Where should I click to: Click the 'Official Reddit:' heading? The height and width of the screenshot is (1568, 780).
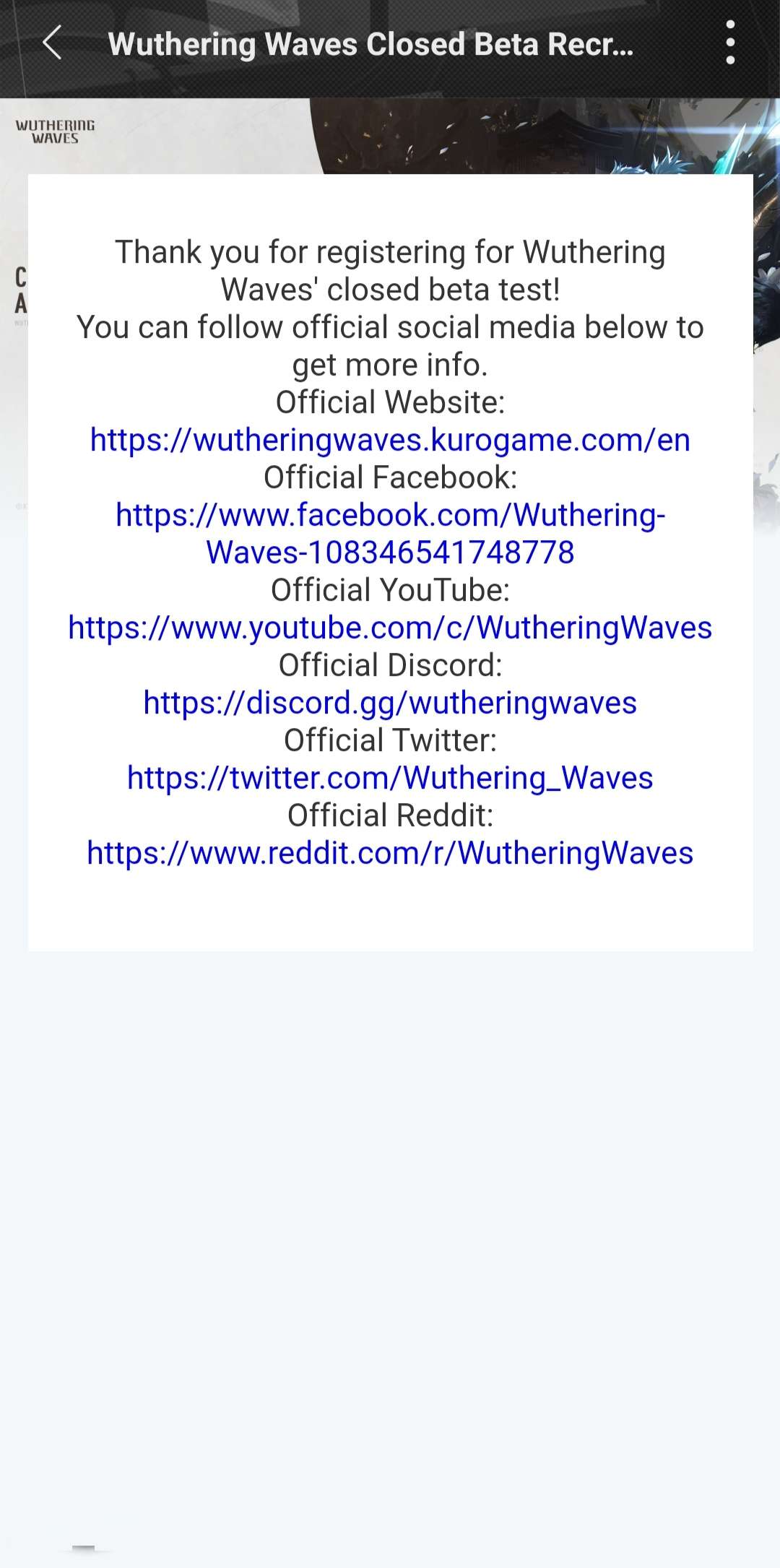(x=390, y=815)
